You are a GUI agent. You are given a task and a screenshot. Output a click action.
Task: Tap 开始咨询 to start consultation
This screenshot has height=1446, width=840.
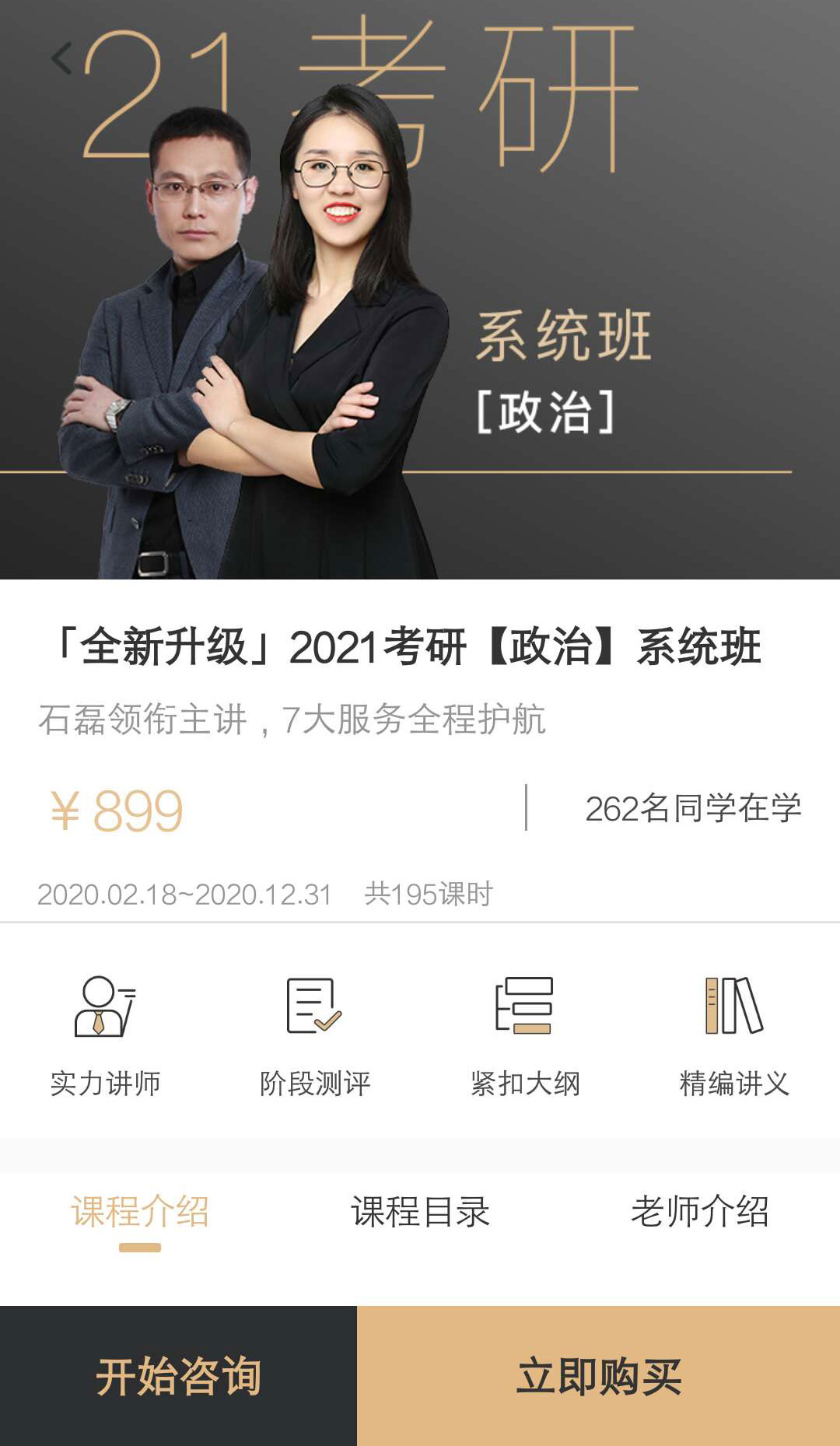(178, 1376)
